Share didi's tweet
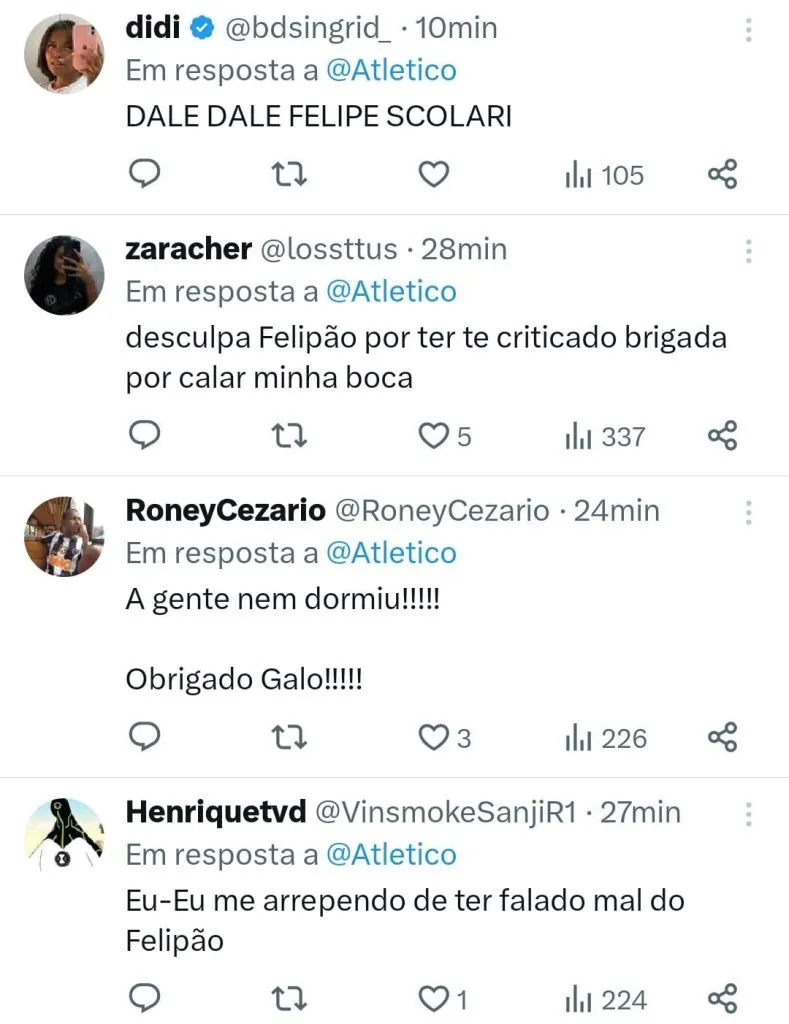 click(x=722, y=175)
